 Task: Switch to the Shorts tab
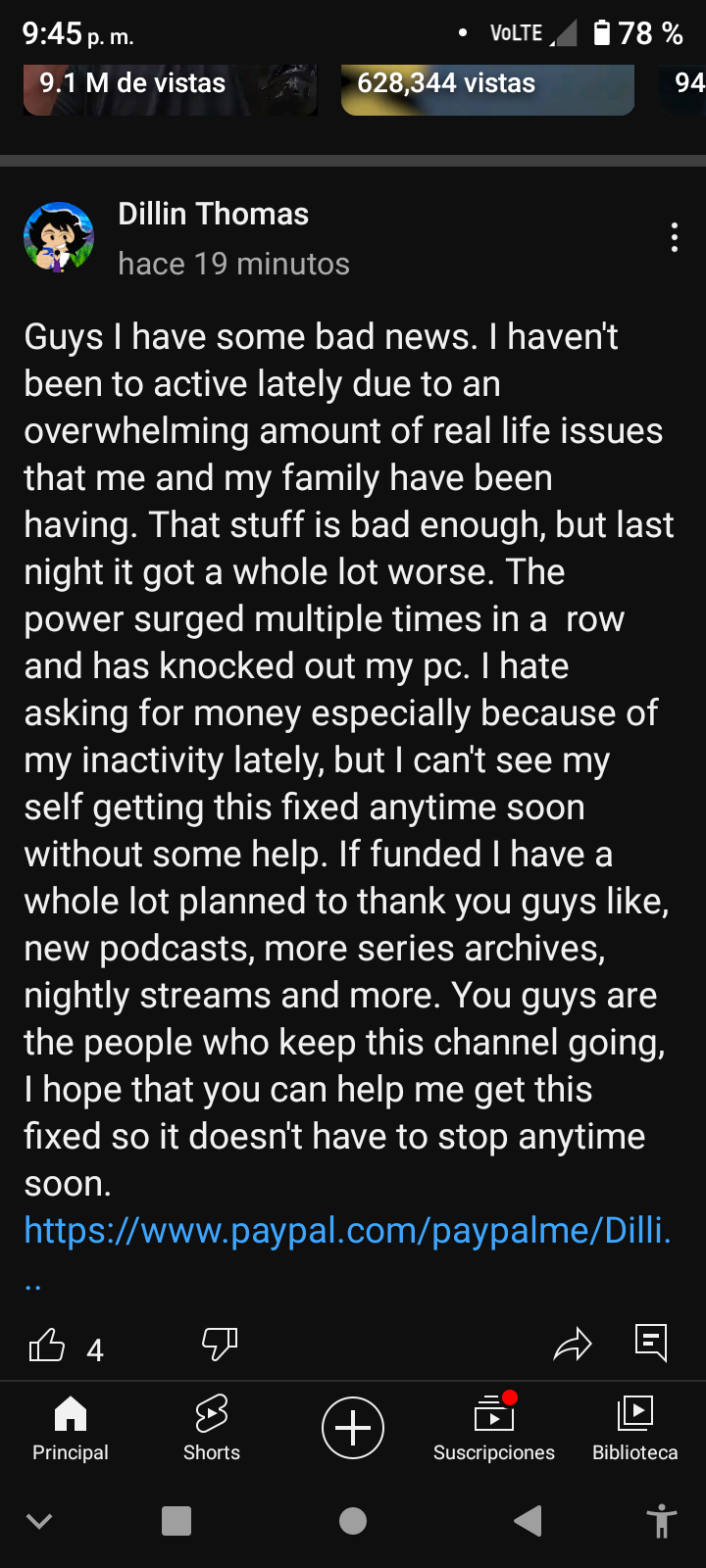(212, 1428)
